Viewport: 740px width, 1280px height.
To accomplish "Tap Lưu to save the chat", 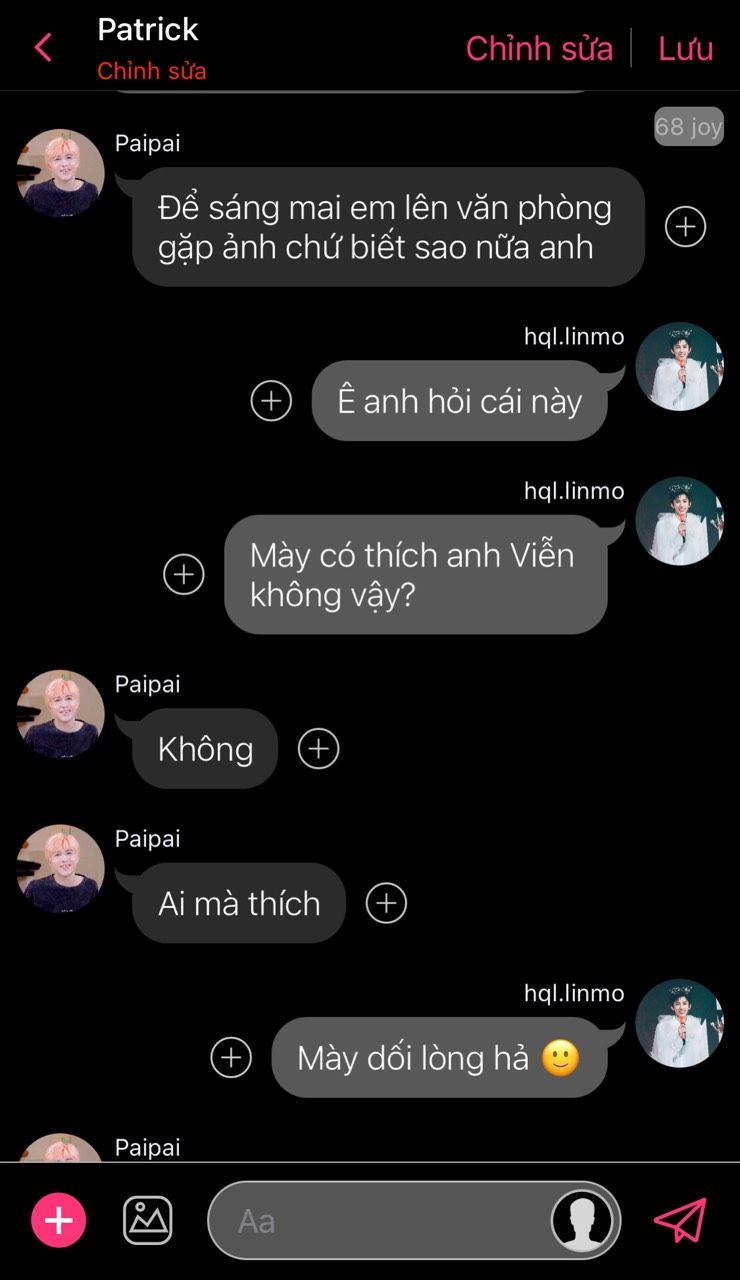I will point(685,48).
